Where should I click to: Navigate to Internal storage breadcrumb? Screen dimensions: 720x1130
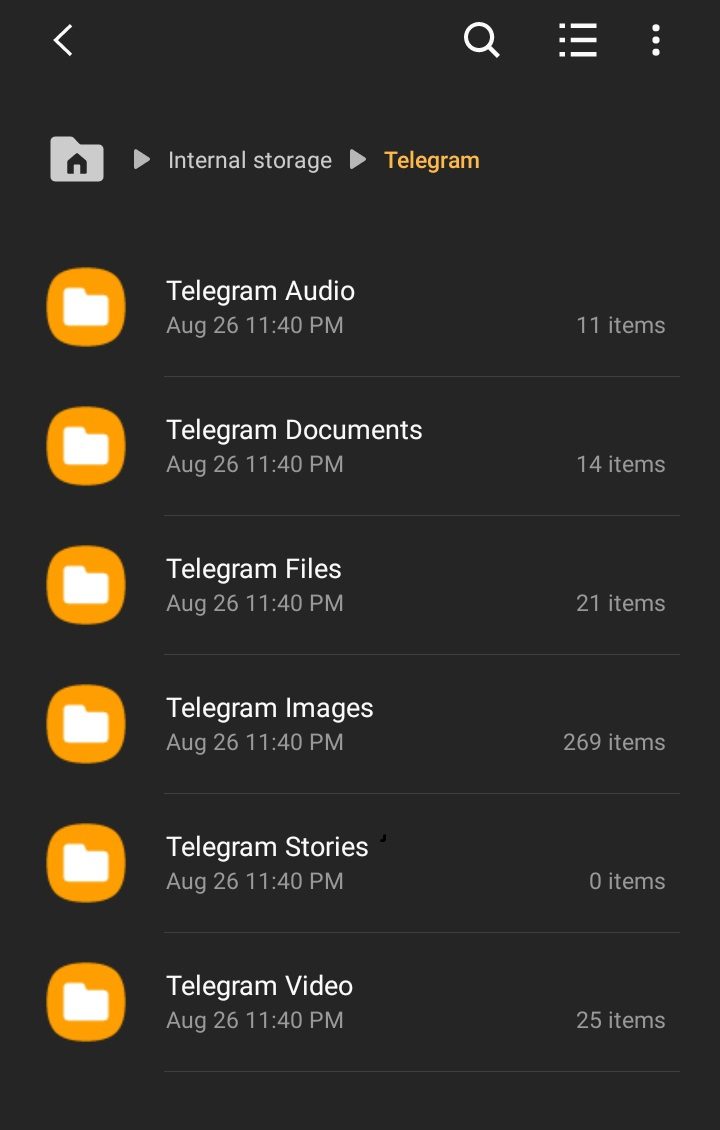[249, 160]
